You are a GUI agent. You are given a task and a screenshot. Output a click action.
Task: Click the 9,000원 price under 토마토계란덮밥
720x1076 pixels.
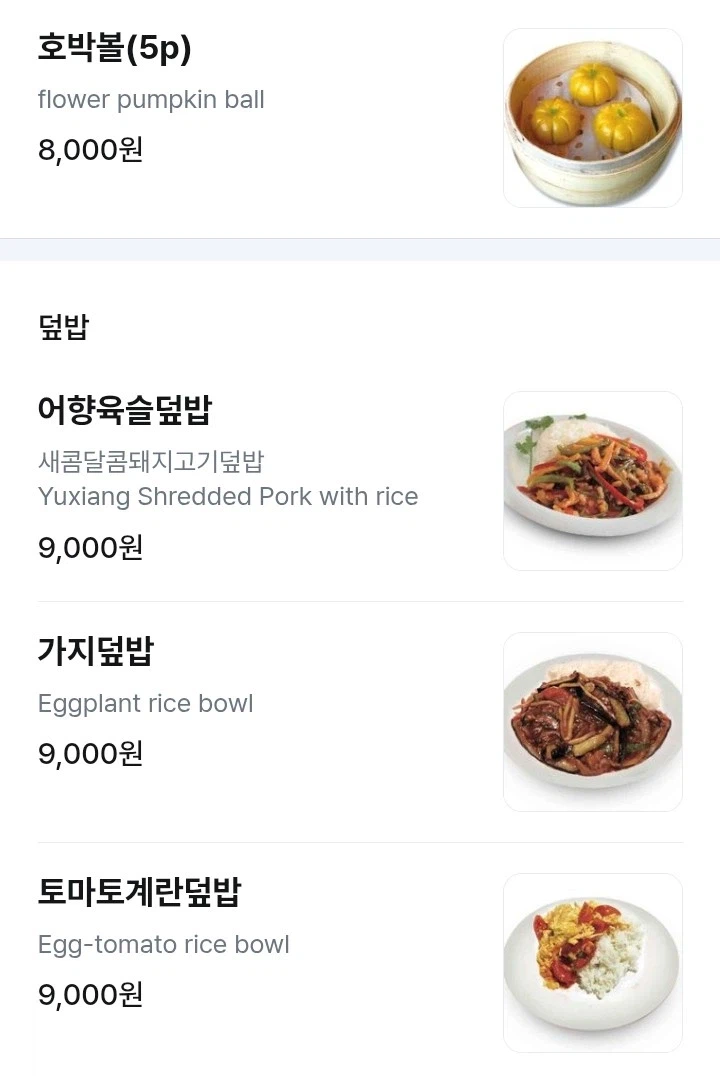(91, 994)
